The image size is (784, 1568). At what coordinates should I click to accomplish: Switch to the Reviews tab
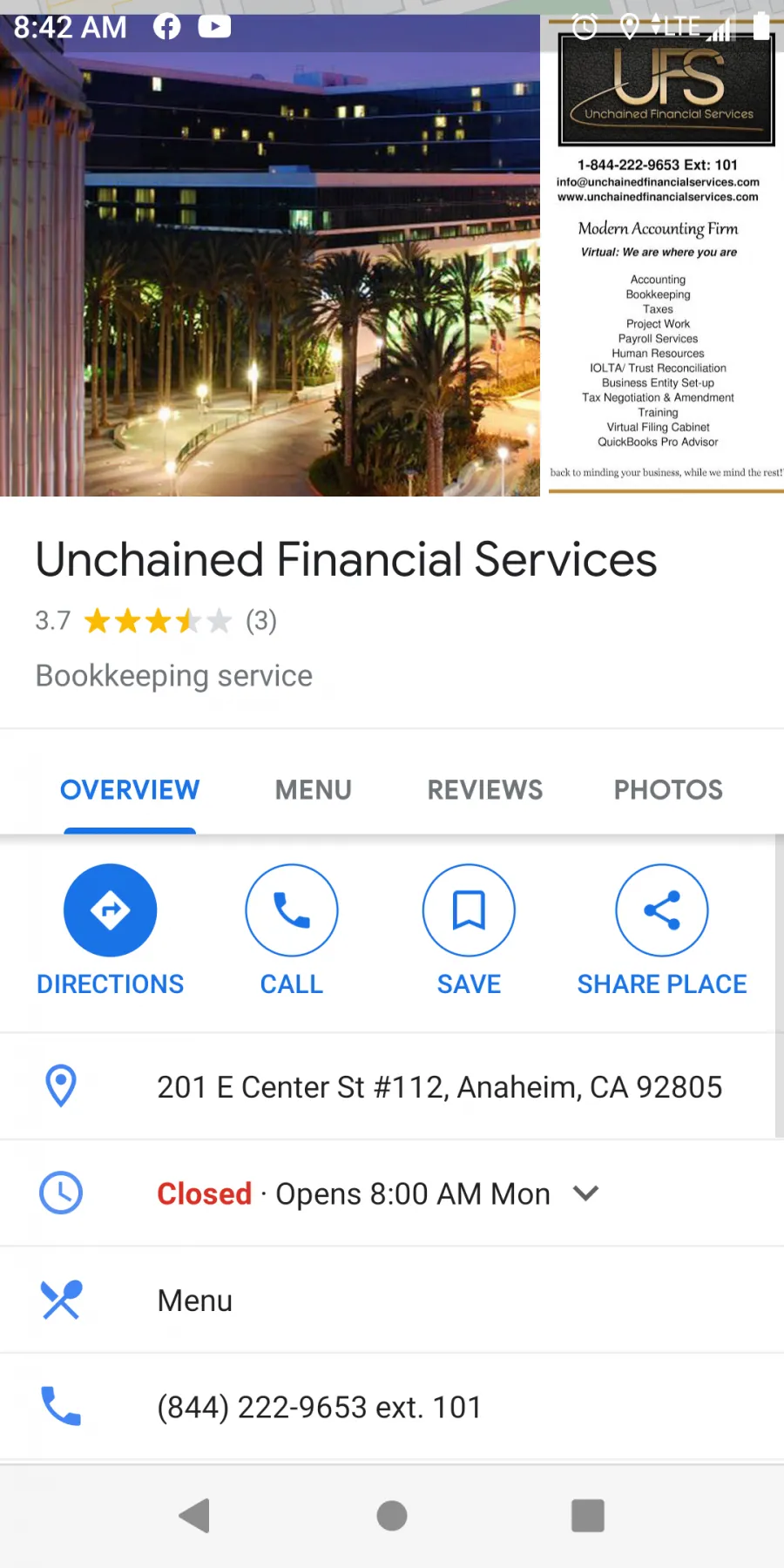pyautogui.click(x=484, y=789)
